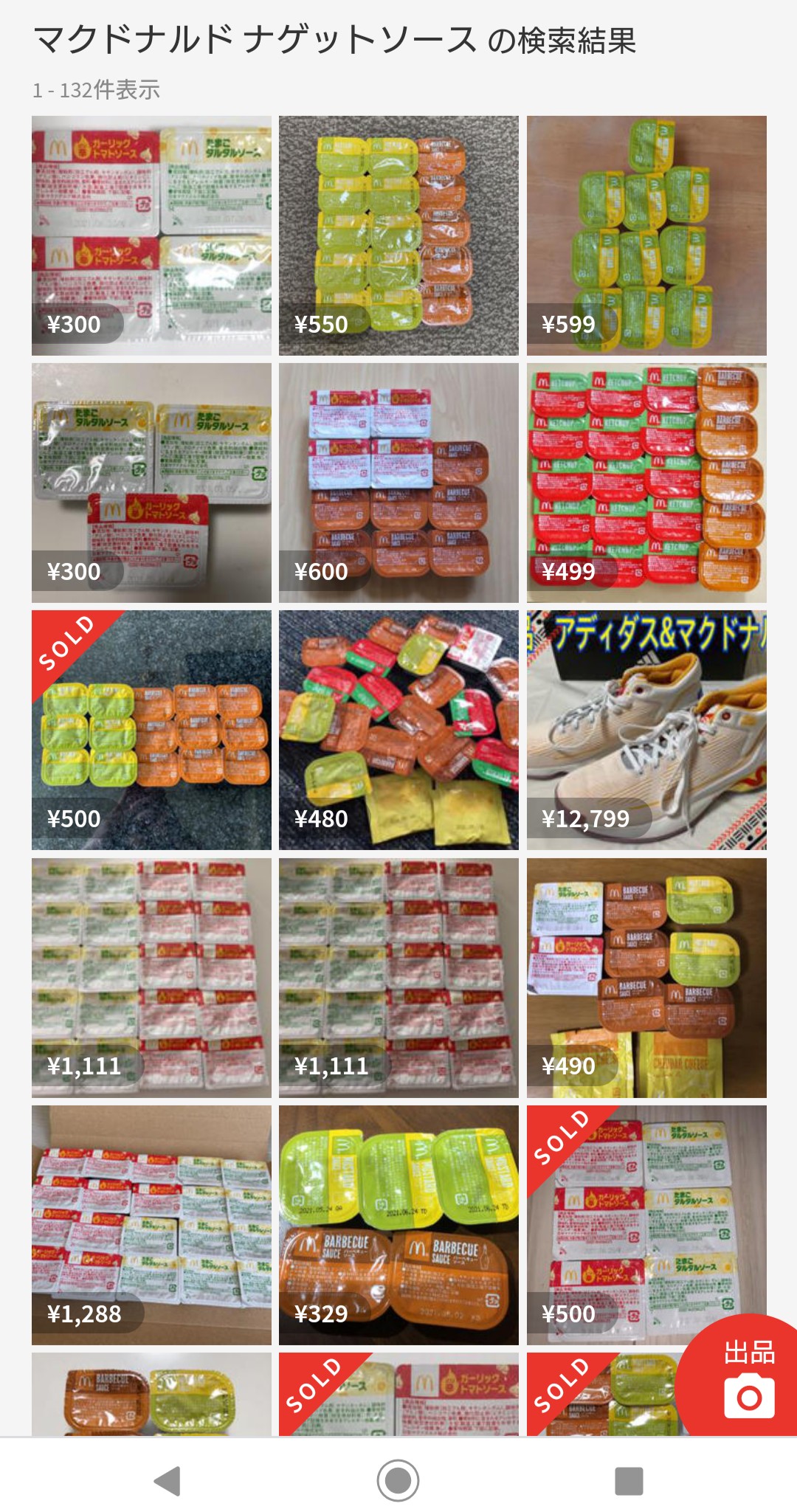The height and width of the screenshot is (1512, 797).
Task: Open the ¥599 green sauce packs listing
Action: click(x=646, y=235)
